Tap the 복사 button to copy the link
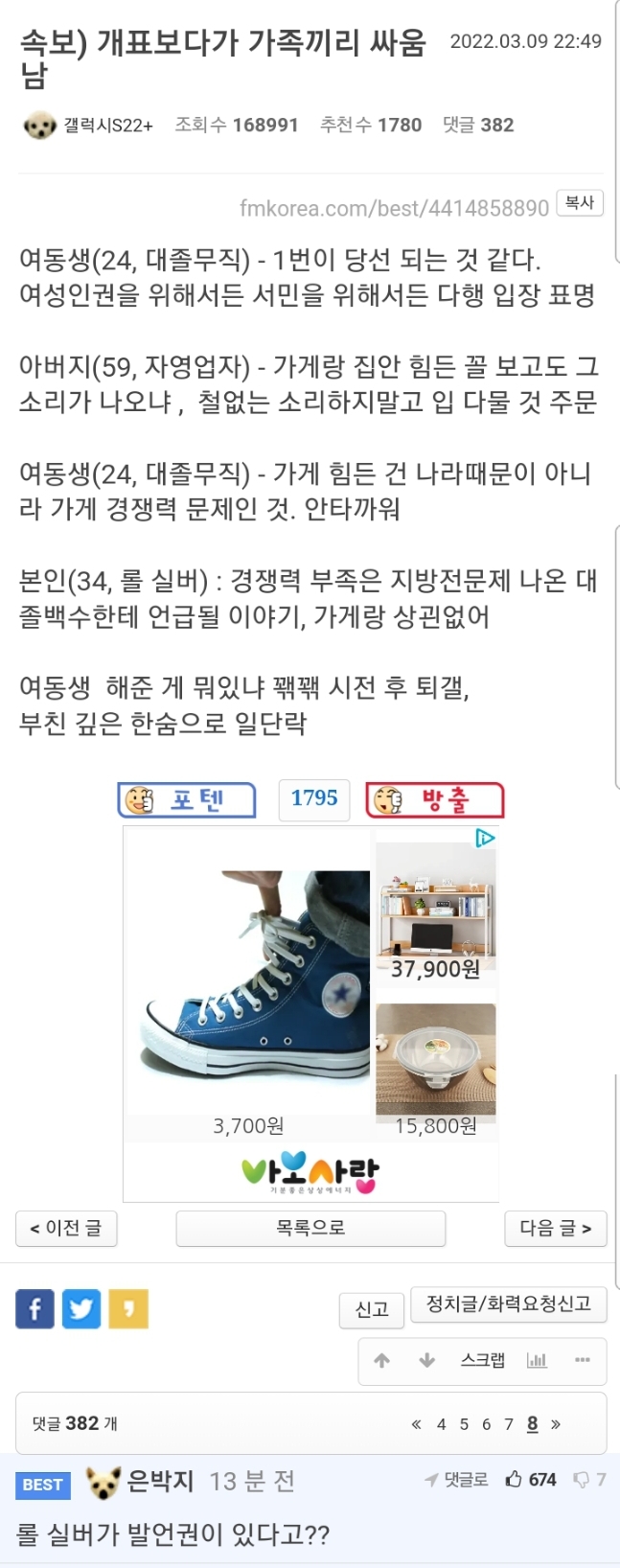The height and width of the screenshot is (1568, 620). [580, 203]
